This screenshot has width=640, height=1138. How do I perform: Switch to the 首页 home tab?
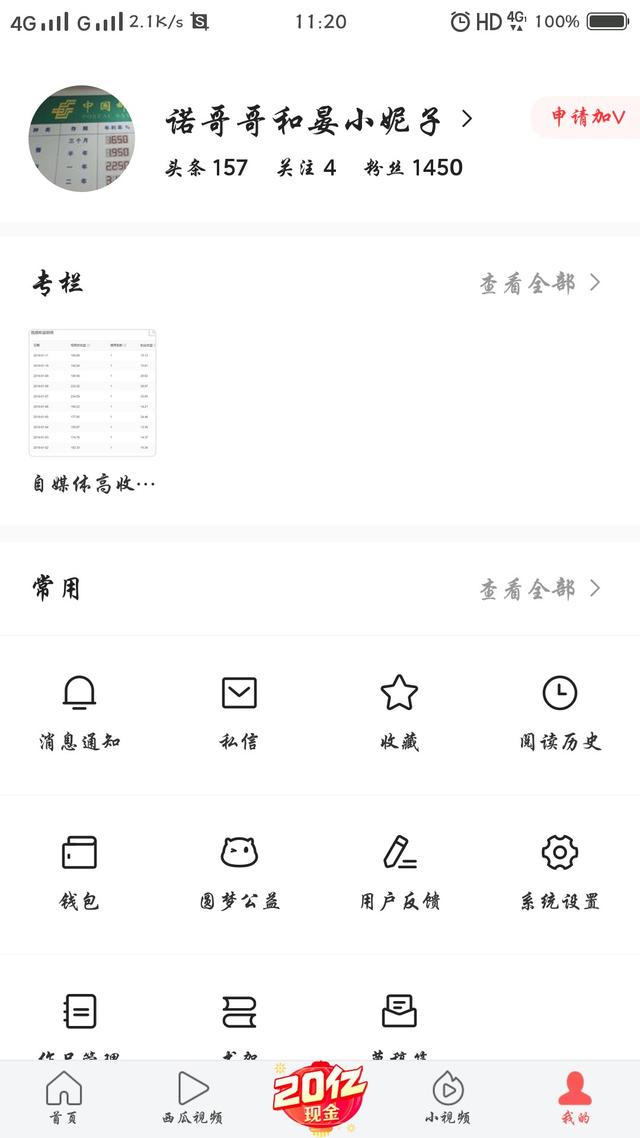pos(64,1099)
